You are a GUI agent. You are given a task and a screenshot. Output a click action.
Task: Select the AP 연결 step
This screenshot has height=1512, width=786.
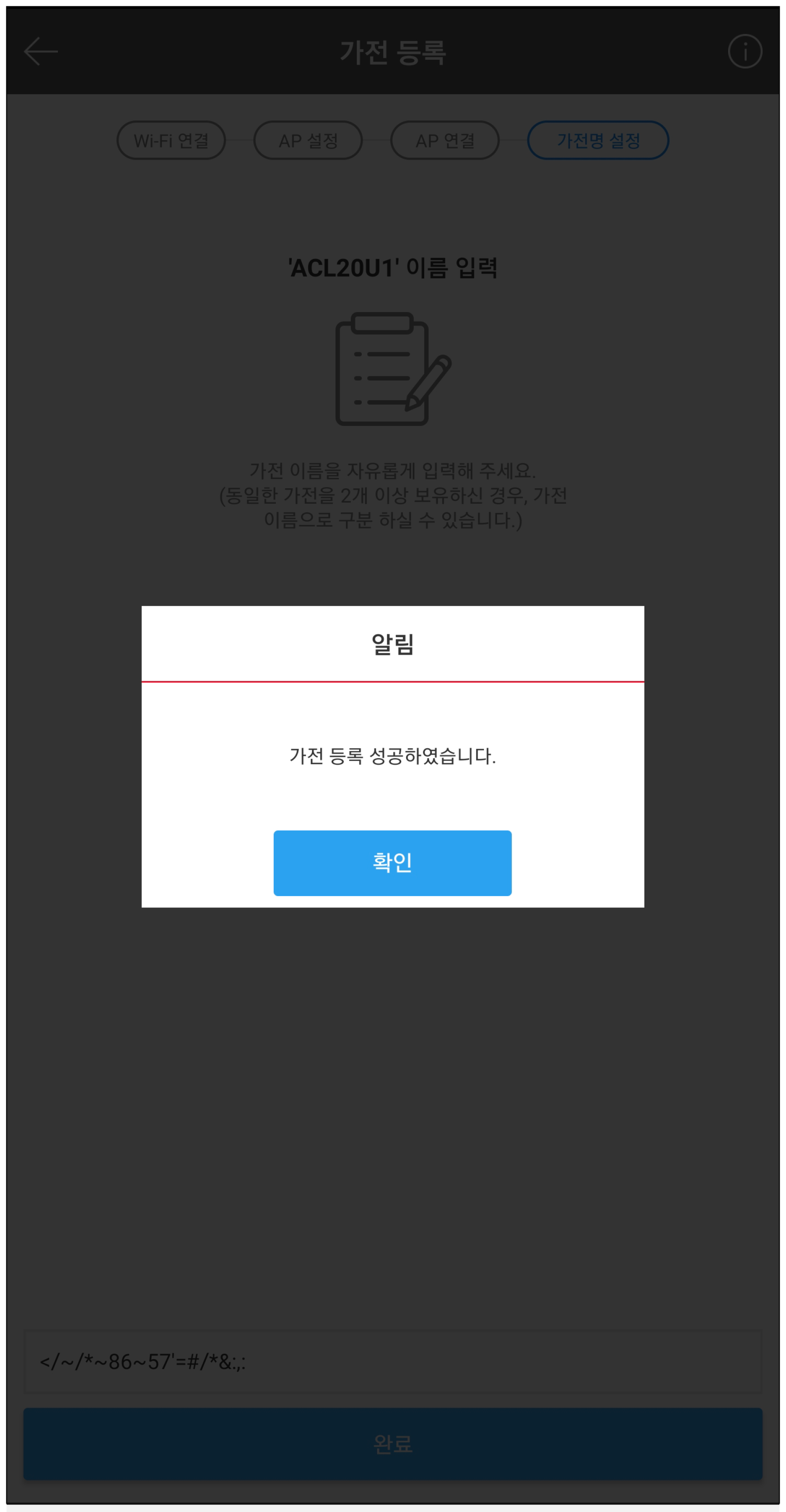click(445, 140)
